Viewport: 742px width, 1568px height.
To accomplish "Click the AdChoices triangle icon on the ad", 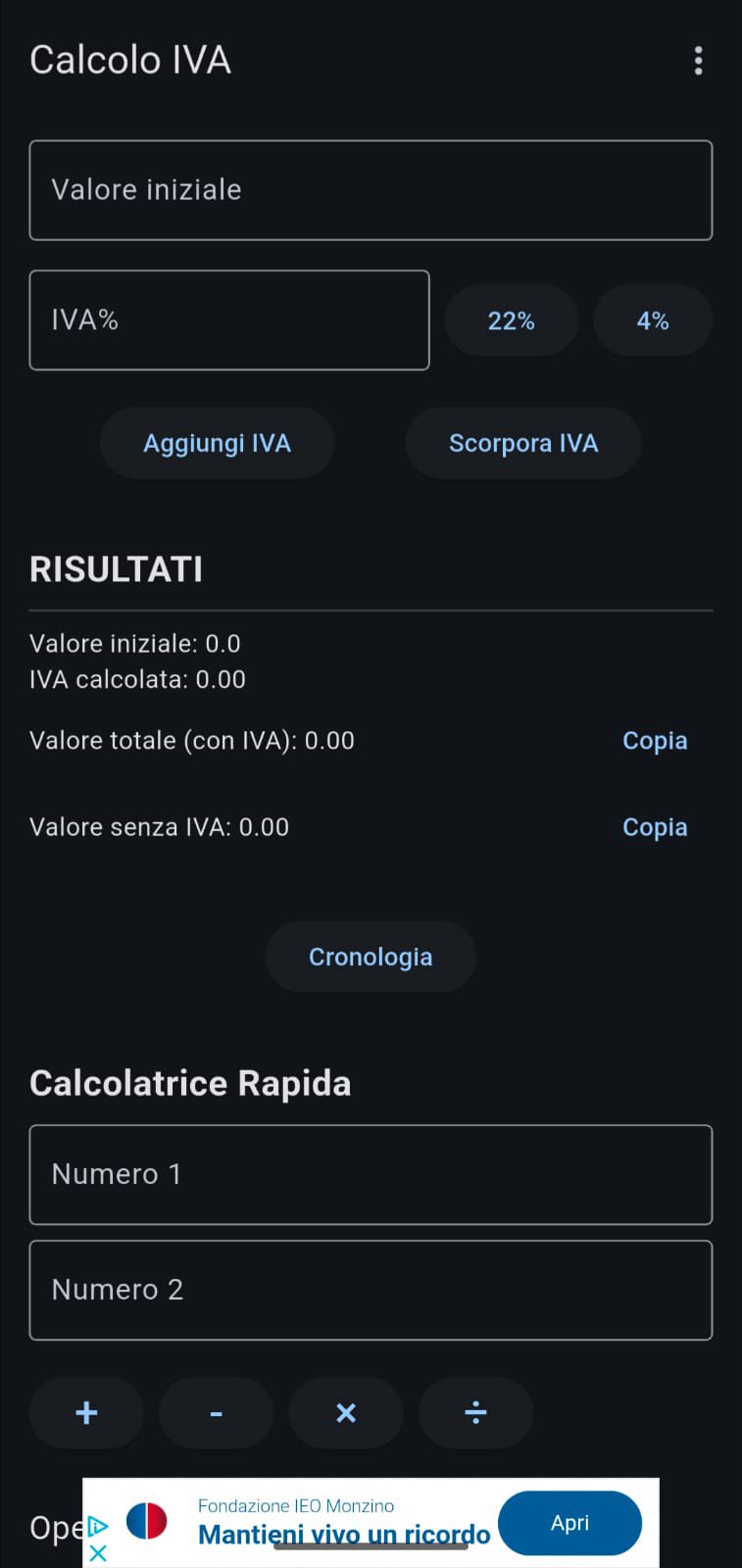I will 96,1526.
